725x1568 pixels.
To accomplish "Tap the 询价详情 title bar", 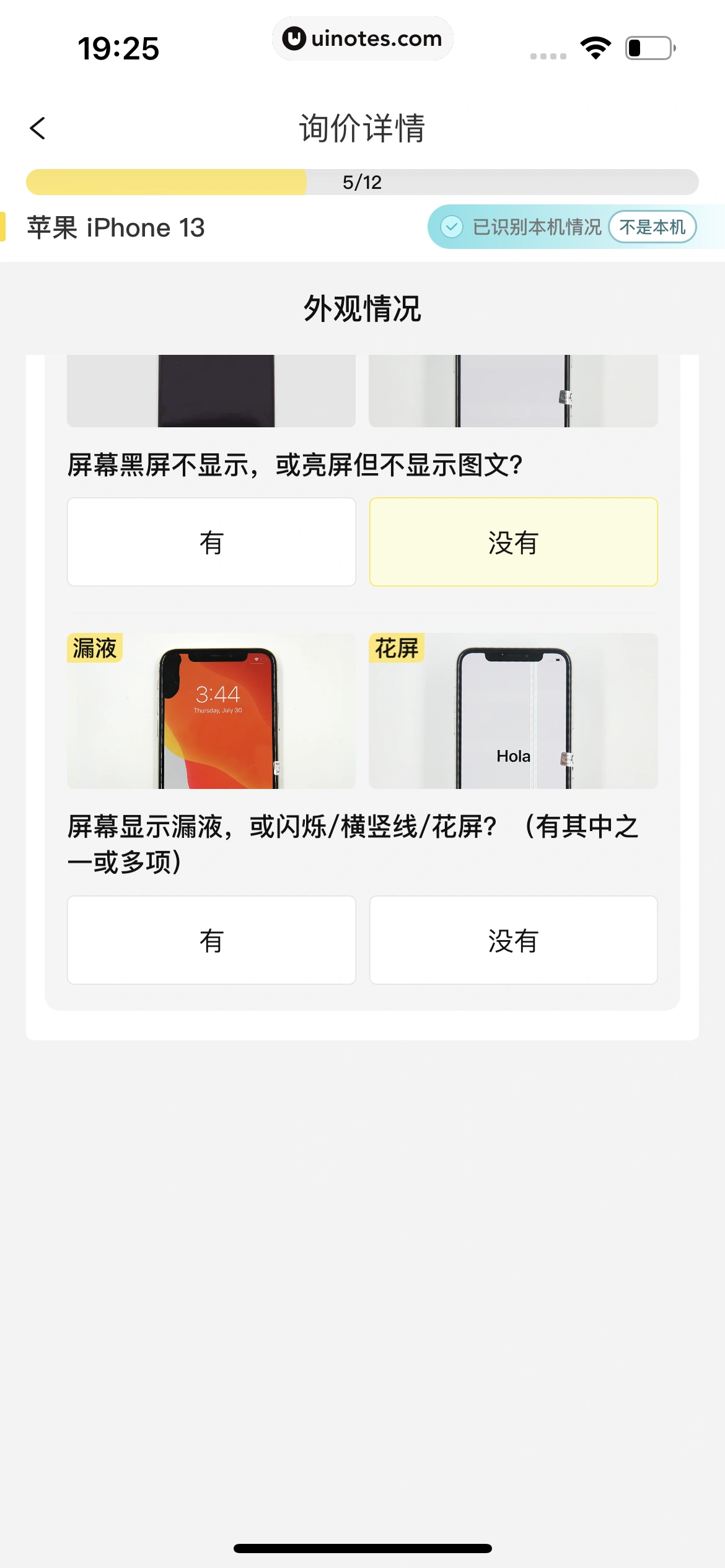I will pyautogui.click(x=362, y=129).
